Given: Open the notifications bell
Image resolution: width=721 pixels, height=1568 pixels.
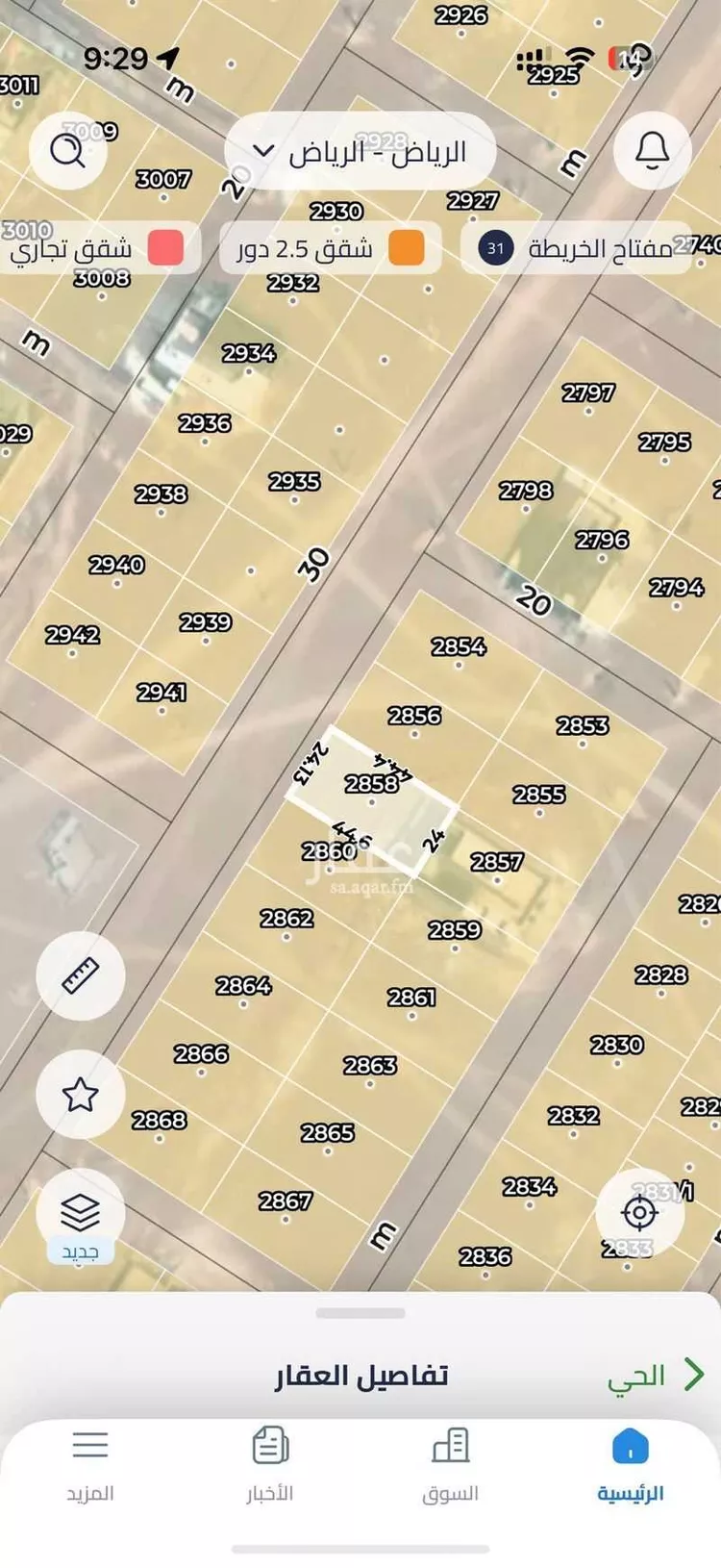Looking at the screenshot, I should 652,150.
